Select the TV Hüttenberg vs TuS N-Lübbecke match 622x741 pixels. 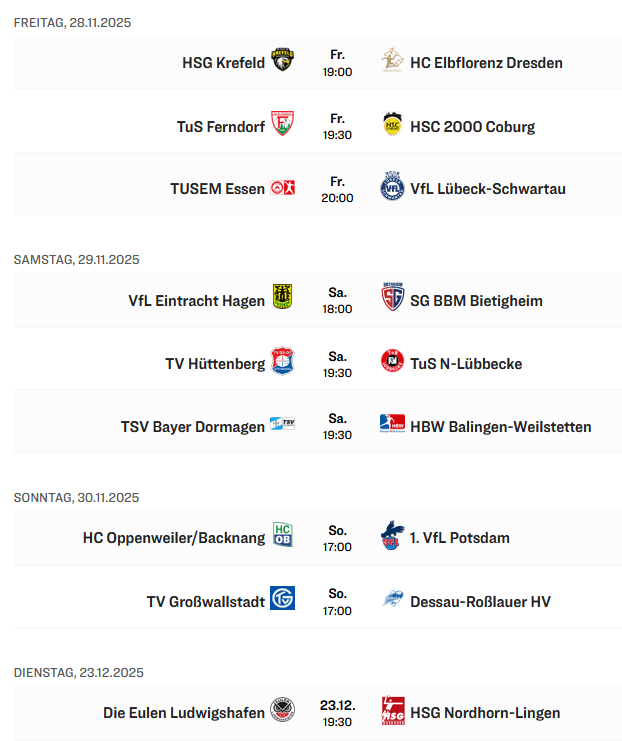337,363
